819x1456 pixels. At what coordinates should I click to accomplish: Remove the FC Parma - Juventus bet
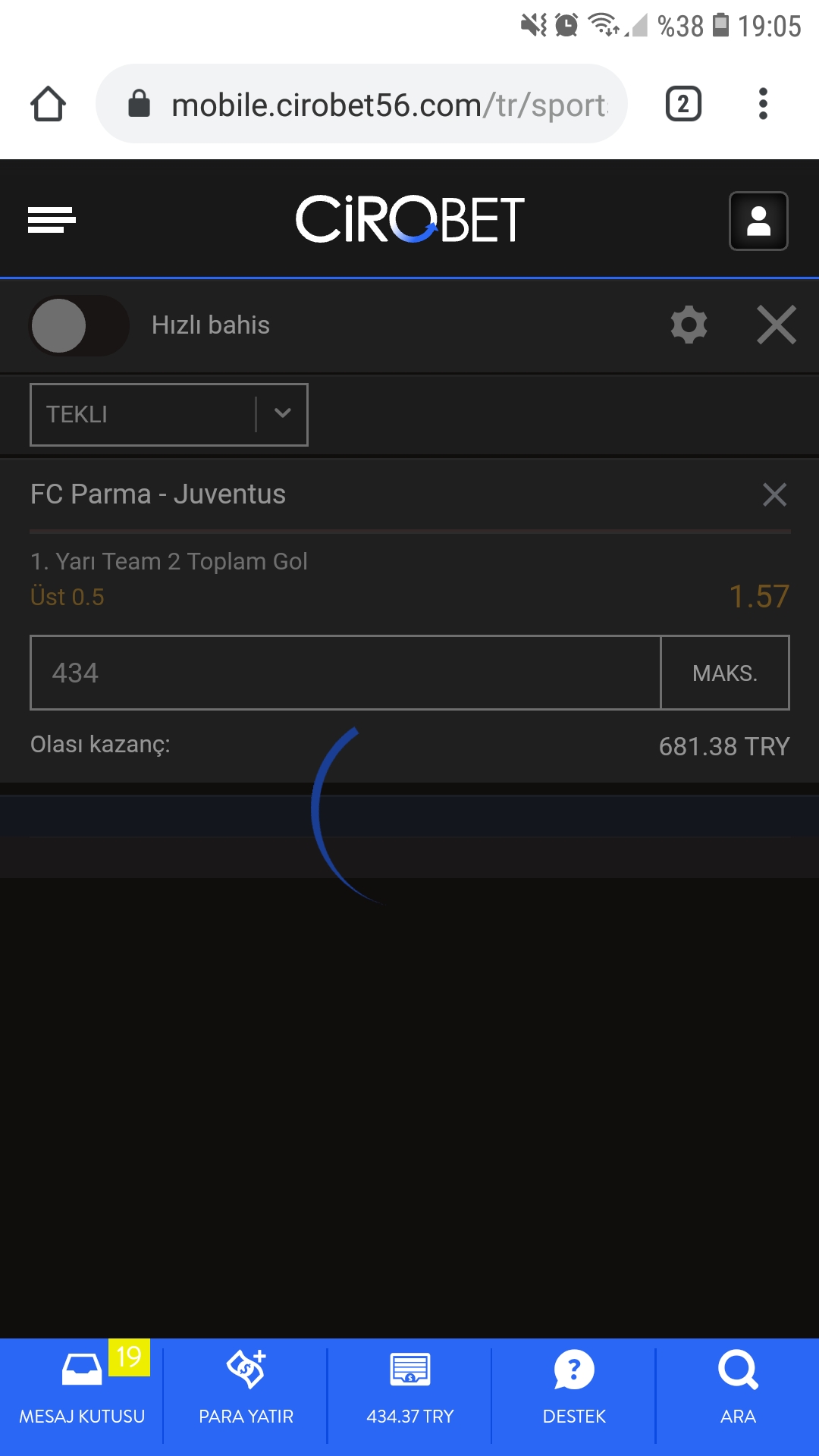coord(774,494)
